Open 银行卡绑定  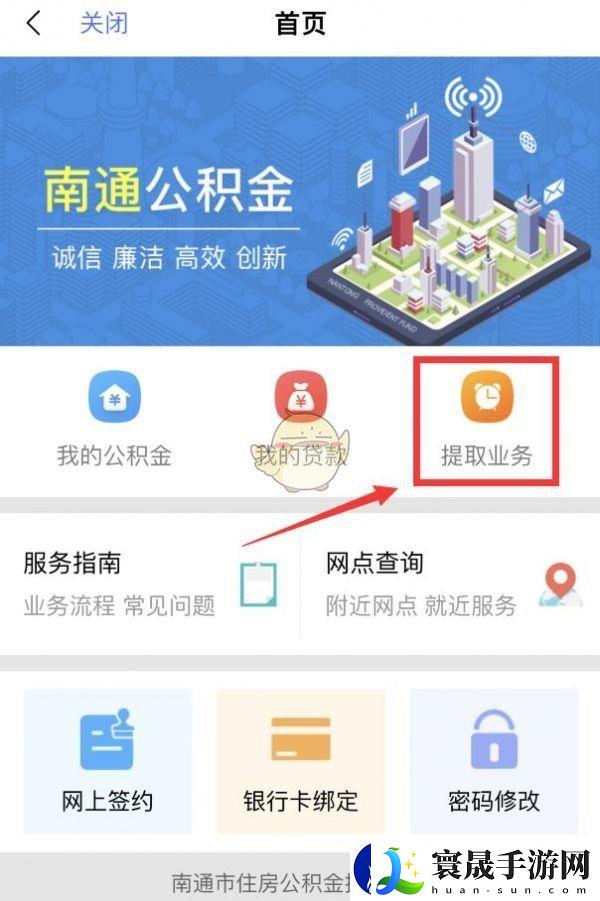point(300,760)
